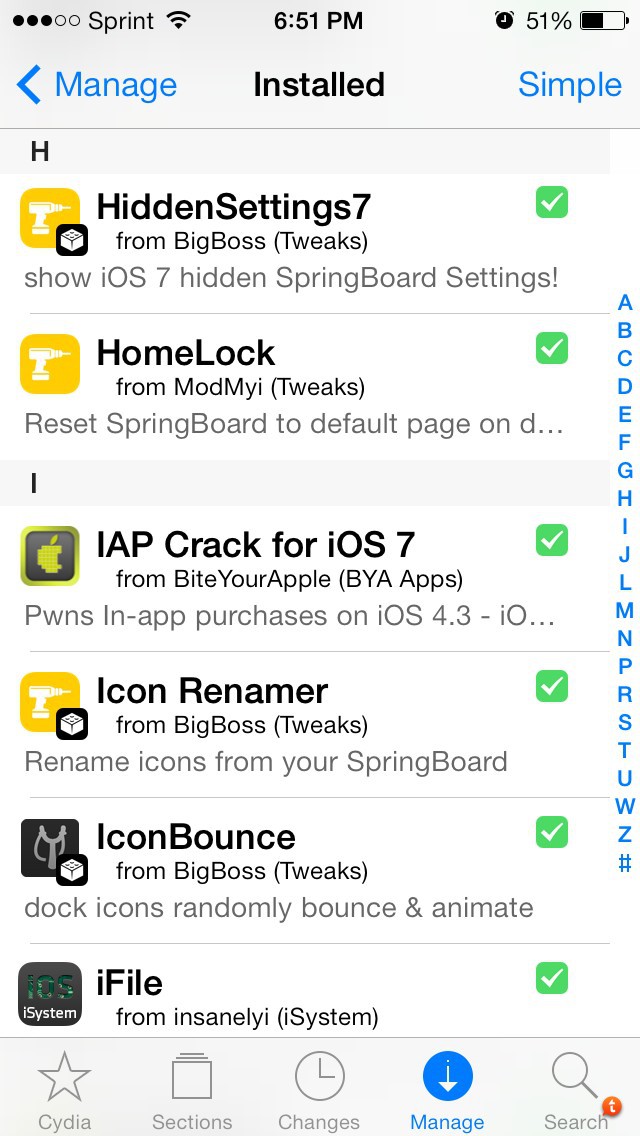Image resolution: width=640 pixels, height=1136 pixels.
Task: Jump to letter W in index
Action: (x=625, y=806)
